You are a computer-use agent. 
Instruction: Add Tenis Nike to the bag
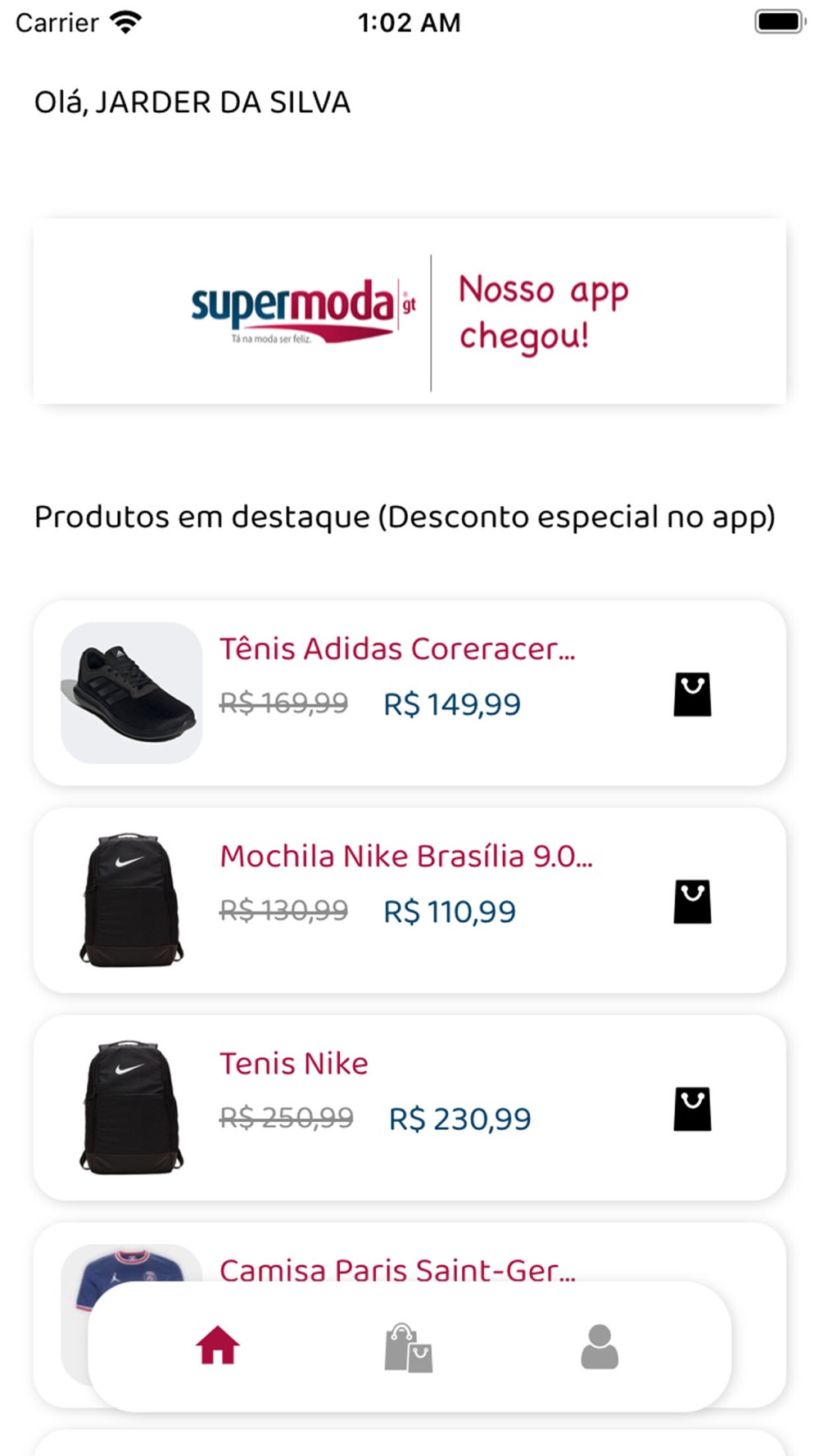692,1109
